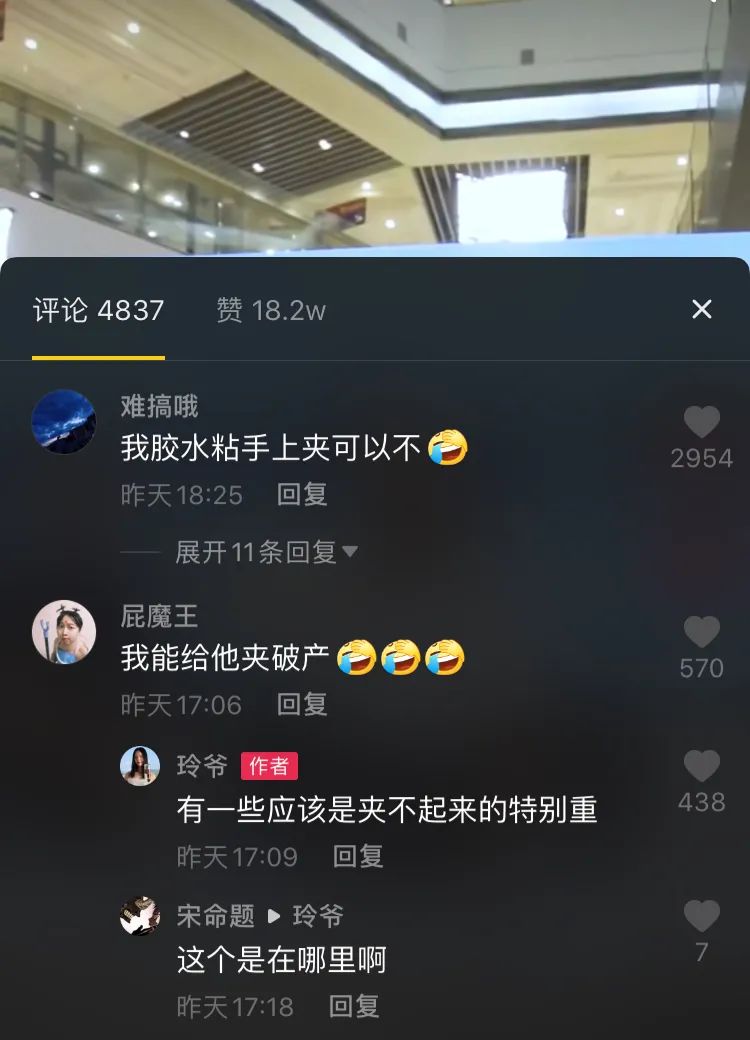The width and height of the screenshot is (750, 1040).
Task: Open 宋命题's avatar
Action: pos(140,916)
